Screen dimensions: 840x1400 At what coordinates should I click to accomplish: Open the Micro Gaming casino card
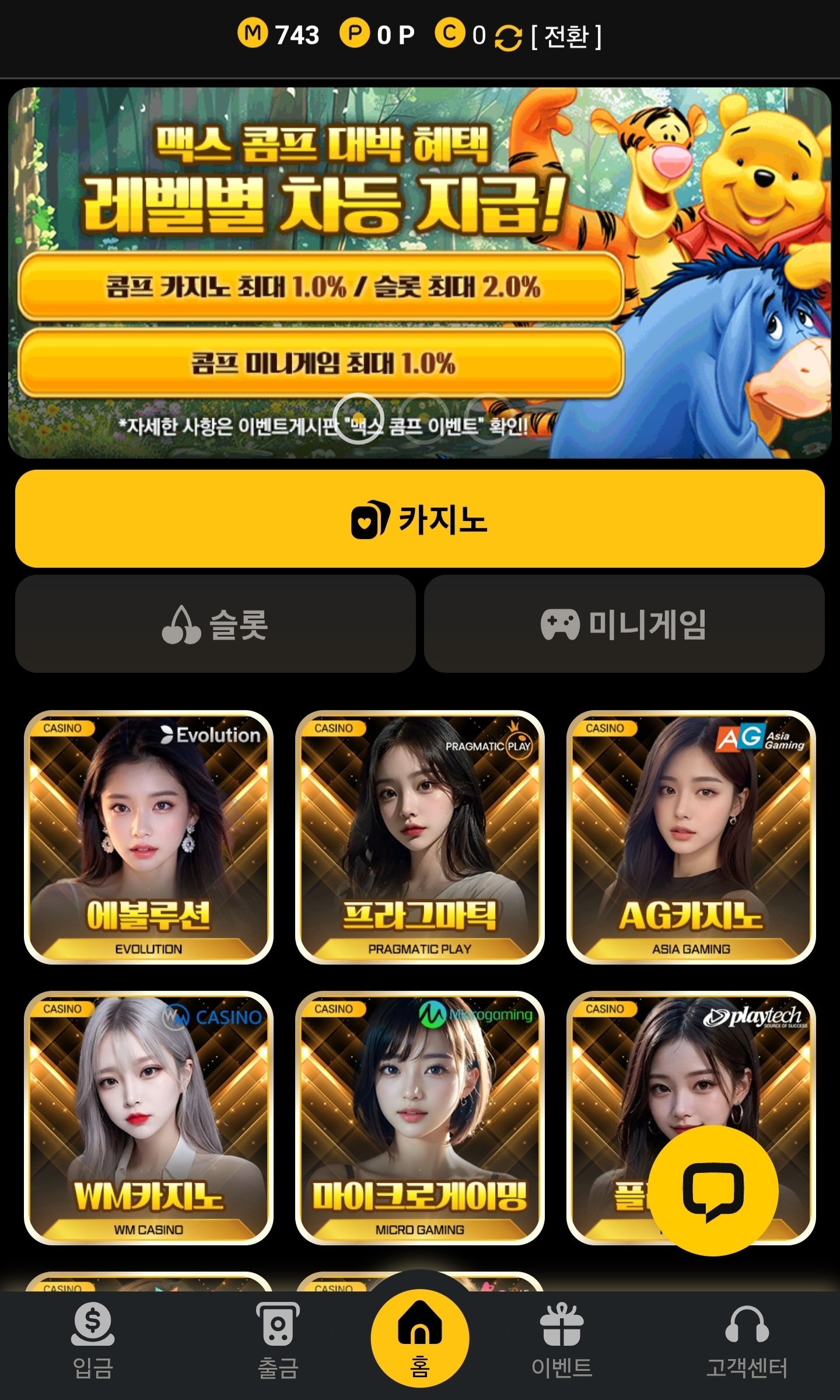pos(420,1118)
